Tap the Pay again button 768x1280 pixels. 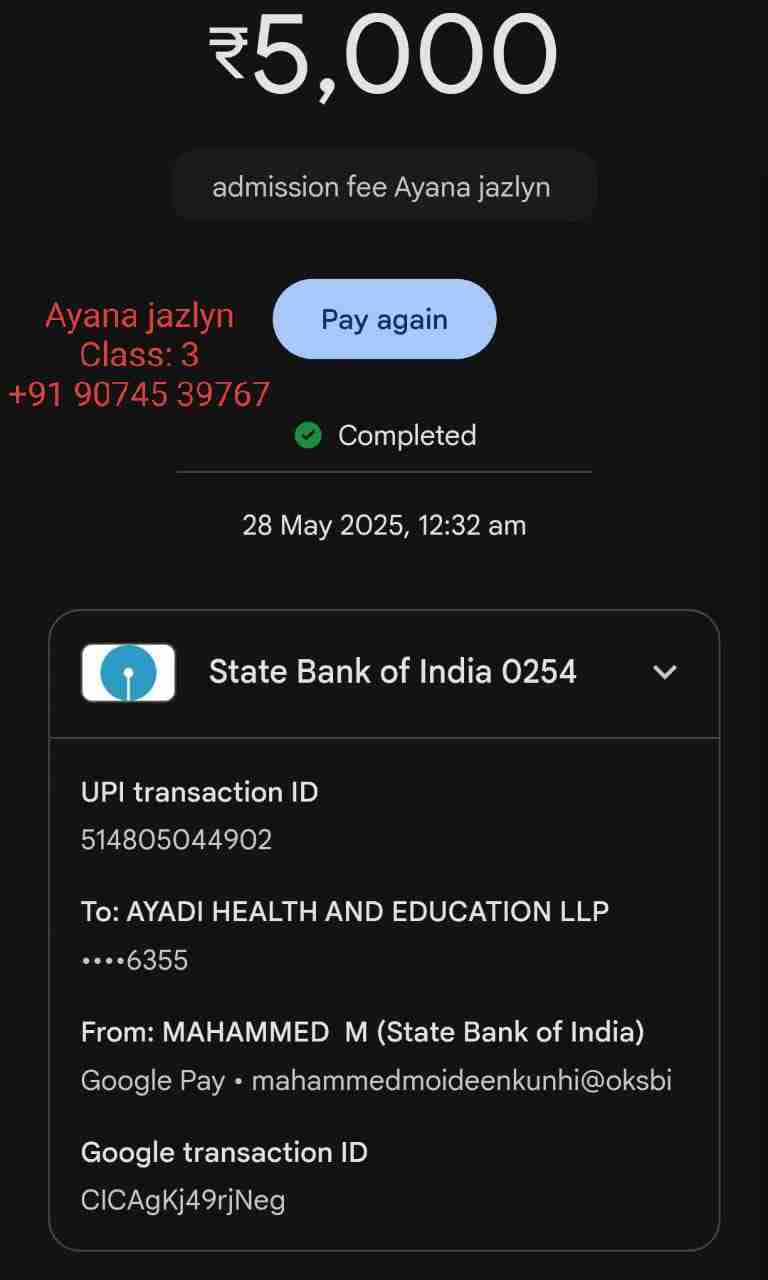[x=384, y=319]
